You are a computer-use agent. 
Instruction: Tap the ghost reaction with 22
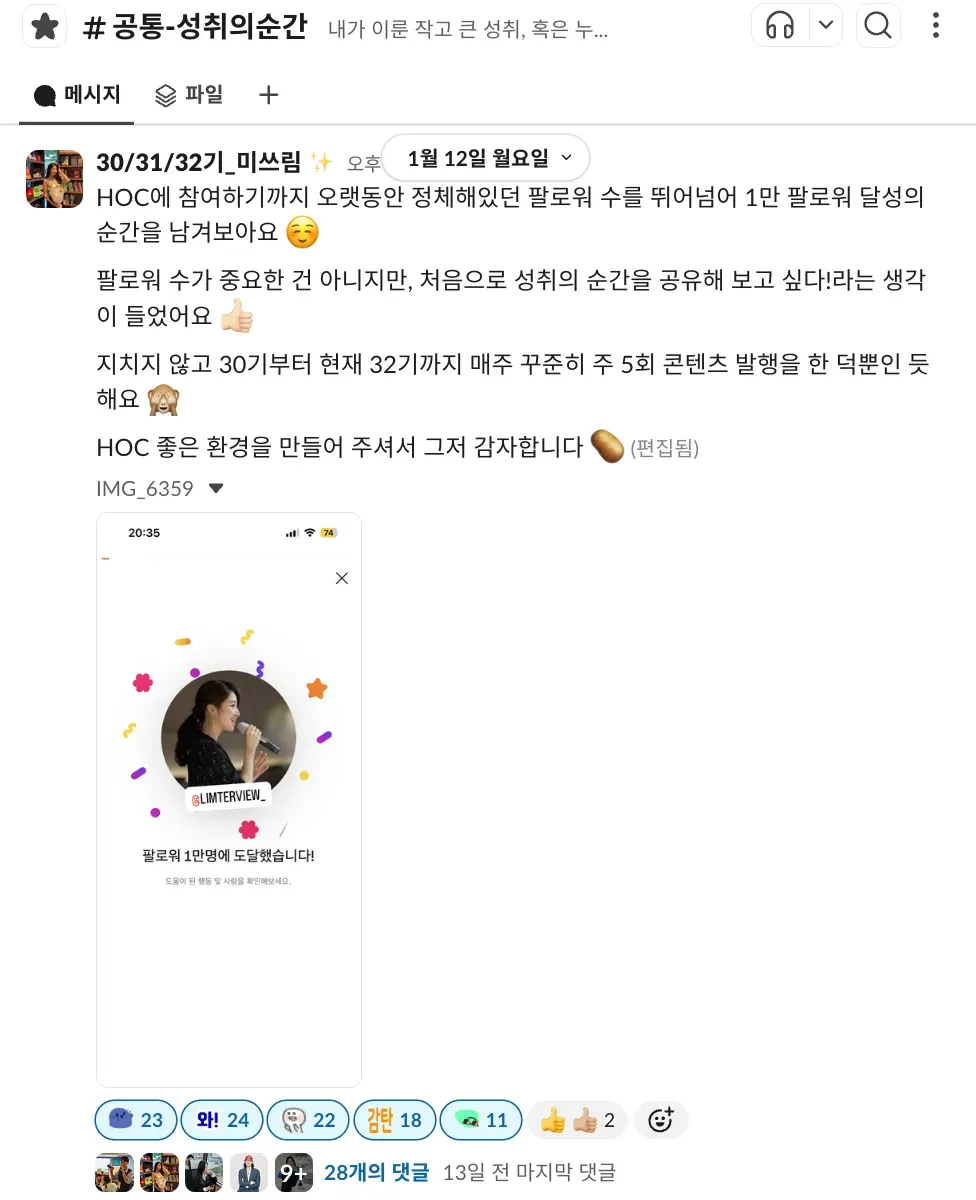[308, 1120]
